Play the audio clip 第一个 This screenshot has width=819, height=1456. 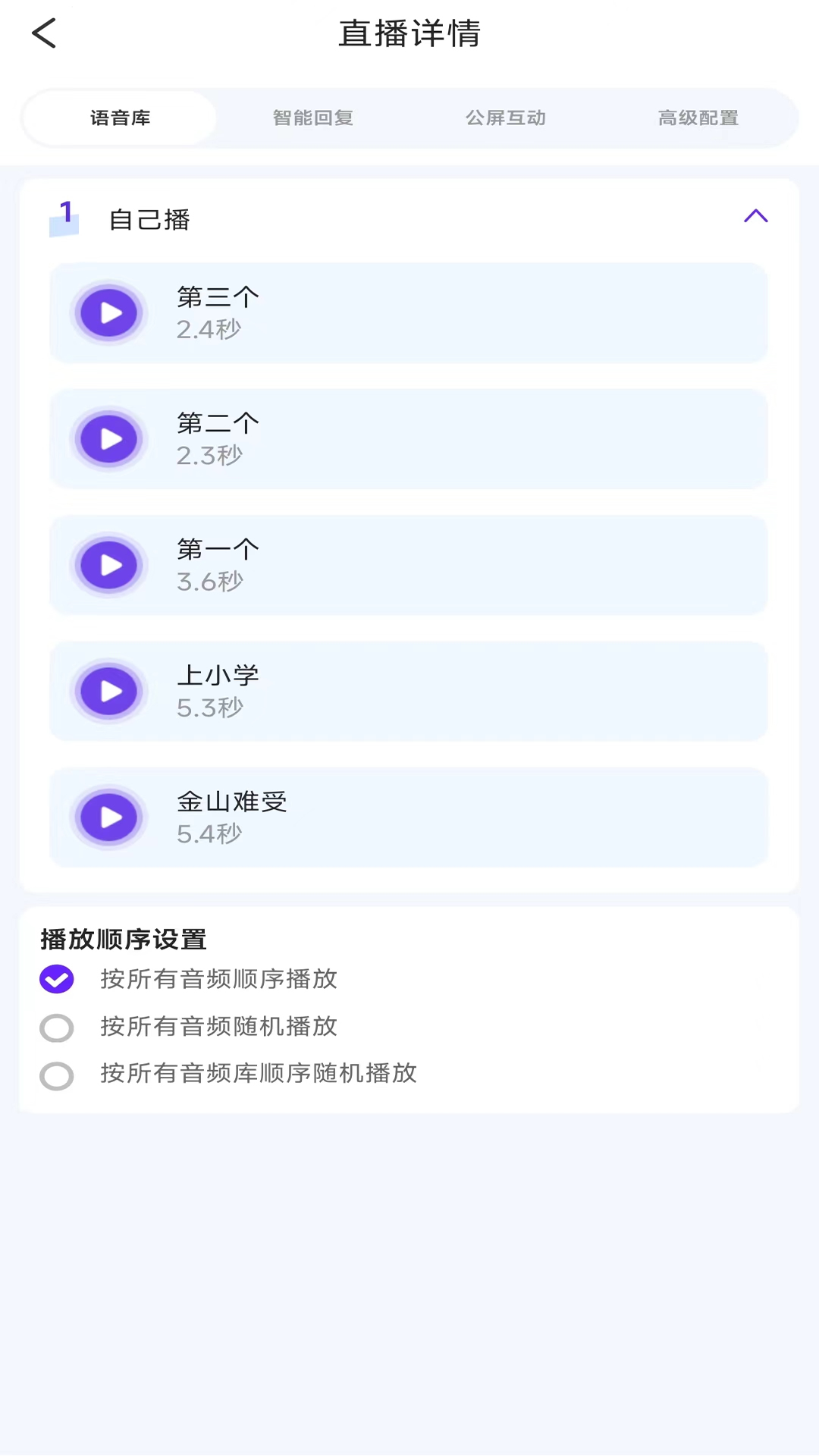109,565
